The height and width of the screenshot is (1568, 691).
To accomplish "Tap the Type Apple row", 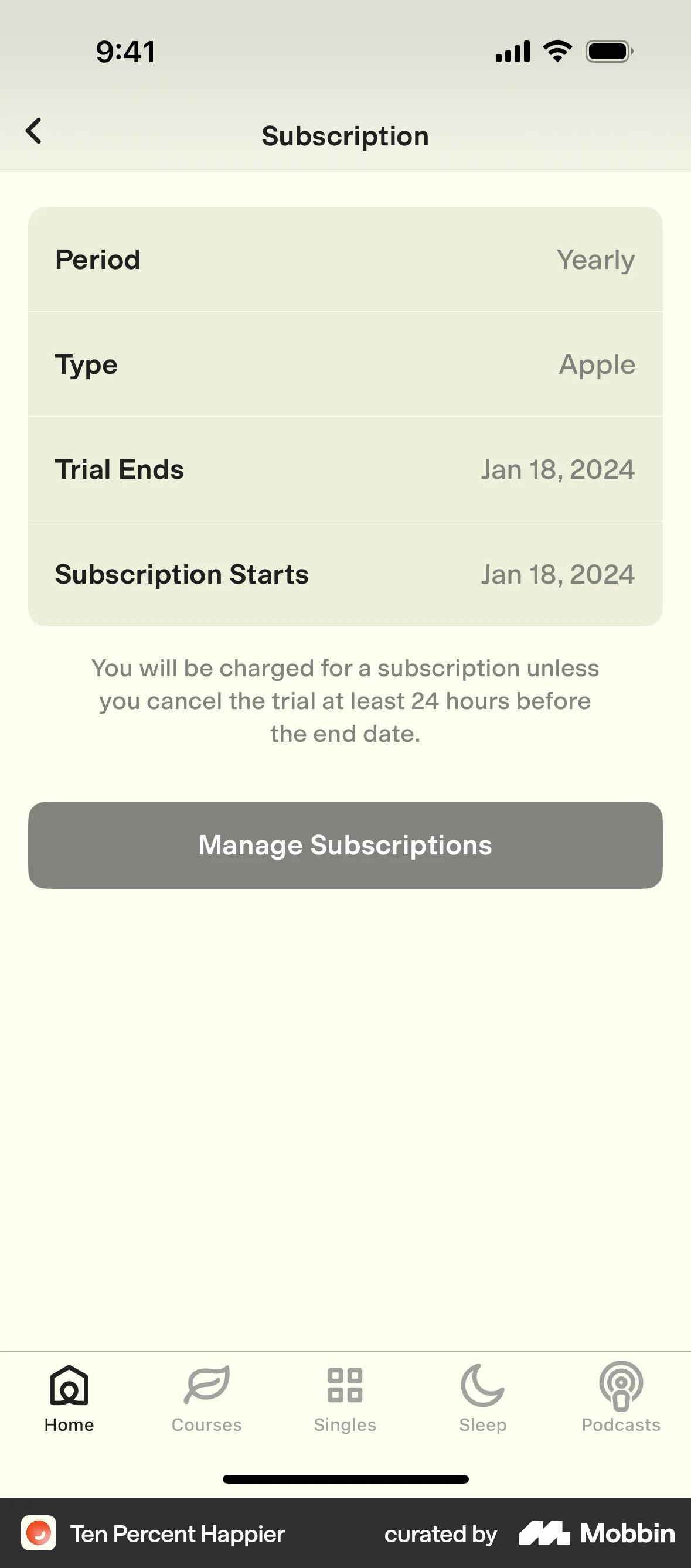I will (x=345, y=364).
